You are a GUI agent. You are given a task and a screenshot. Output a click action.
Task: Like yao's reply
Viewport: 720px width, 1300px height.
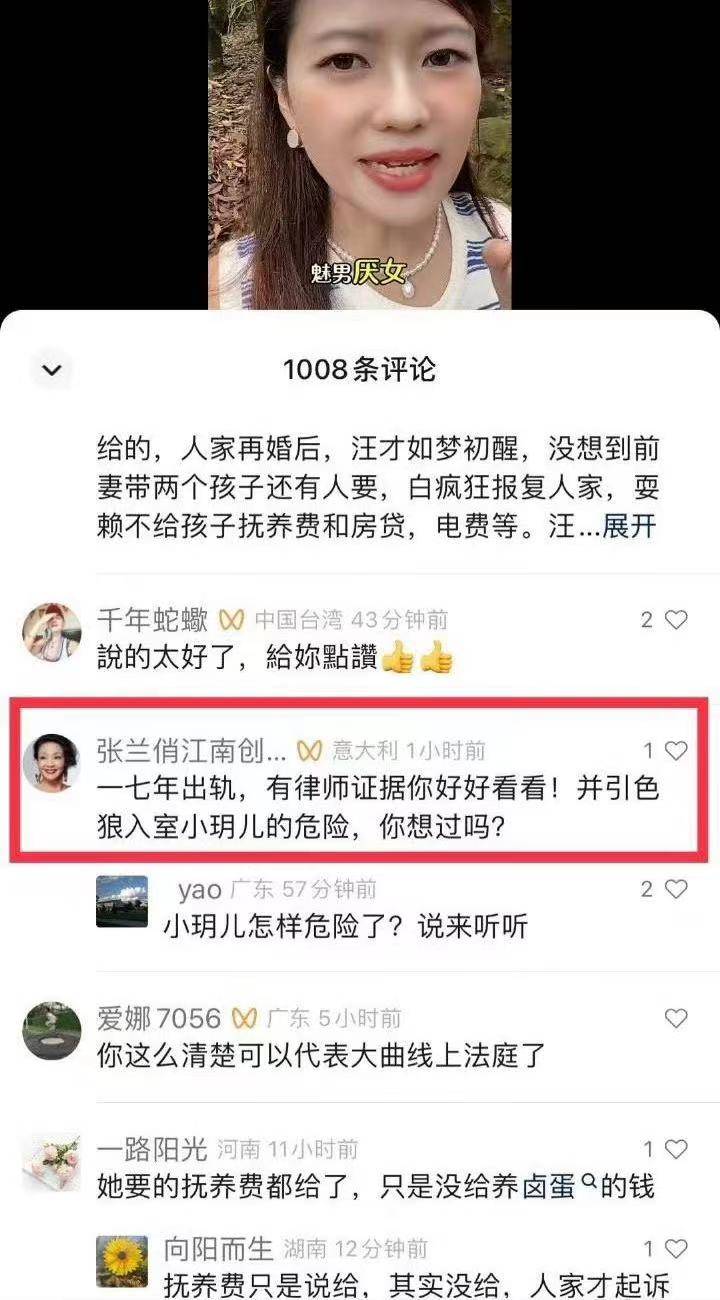[676, 888]
